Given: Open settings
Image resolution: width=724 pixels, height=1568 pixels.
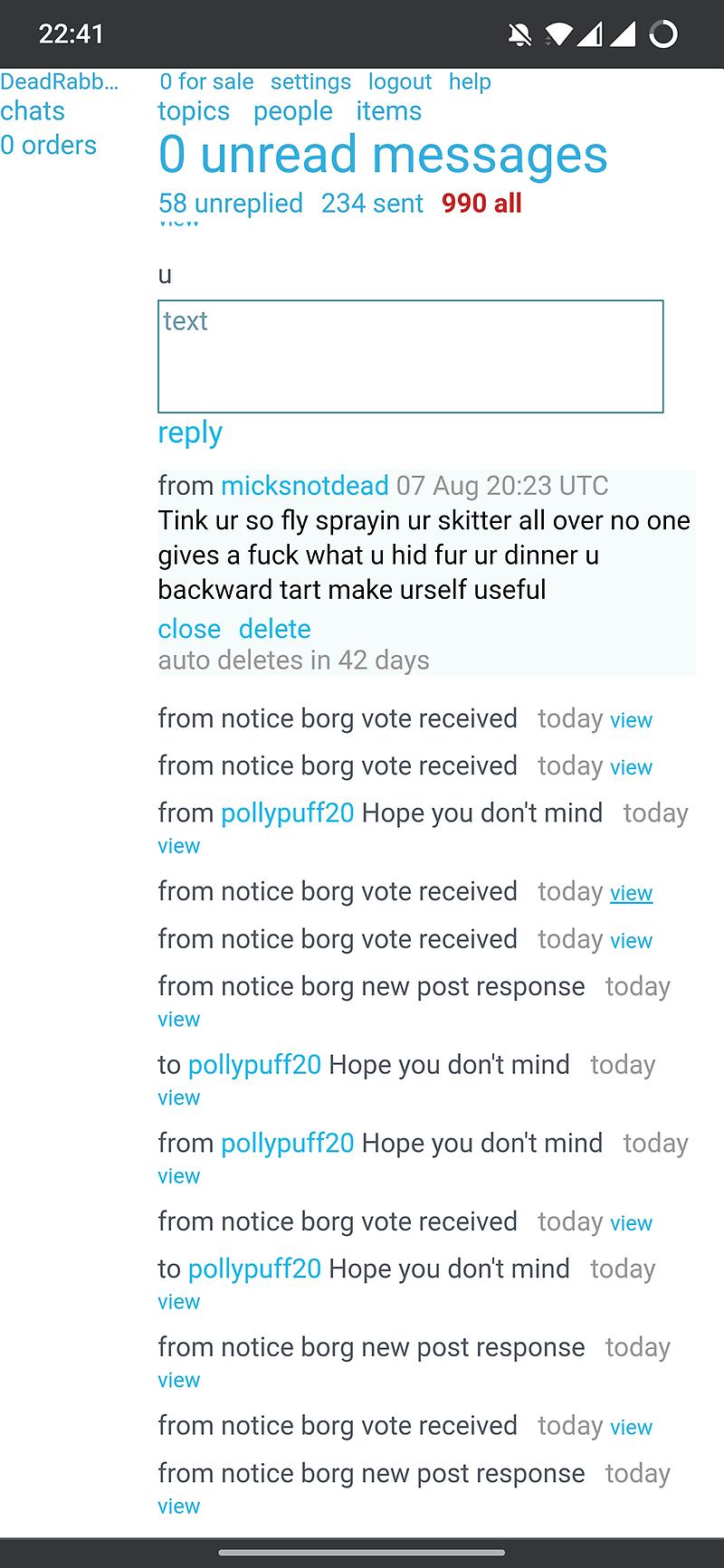Looking at the screenshot, I should (310, 81).
